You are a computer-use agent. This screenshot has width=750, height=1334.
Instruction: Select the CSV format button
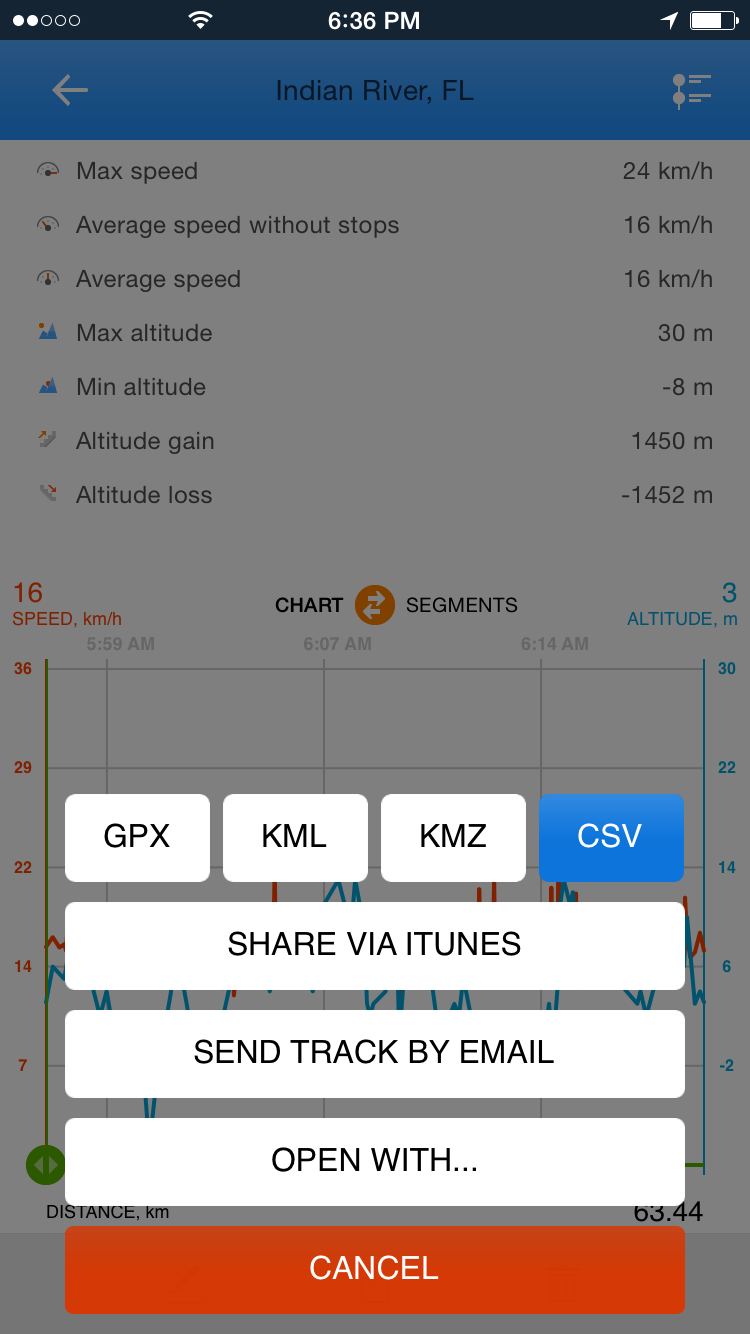point(611,838)
